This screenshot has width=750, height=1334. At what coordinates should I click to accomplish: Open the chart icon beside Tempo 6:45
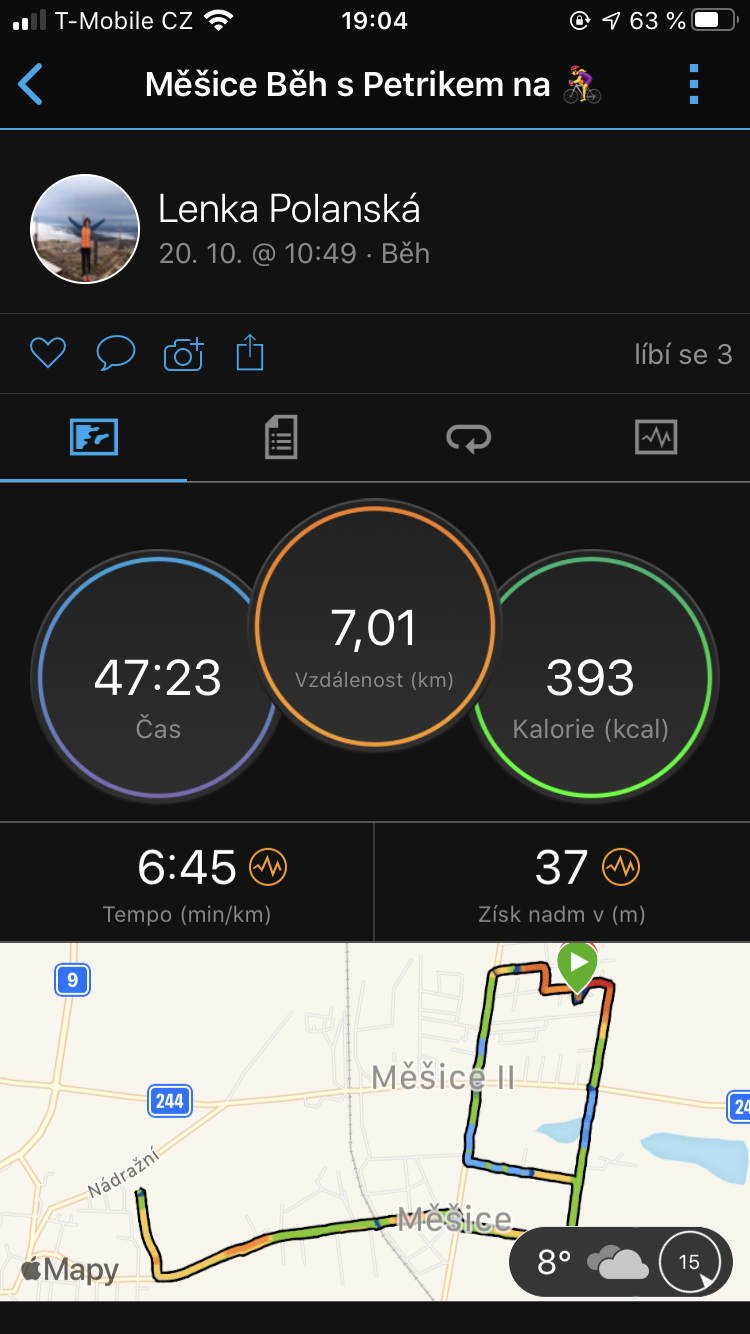click(268, 867)
